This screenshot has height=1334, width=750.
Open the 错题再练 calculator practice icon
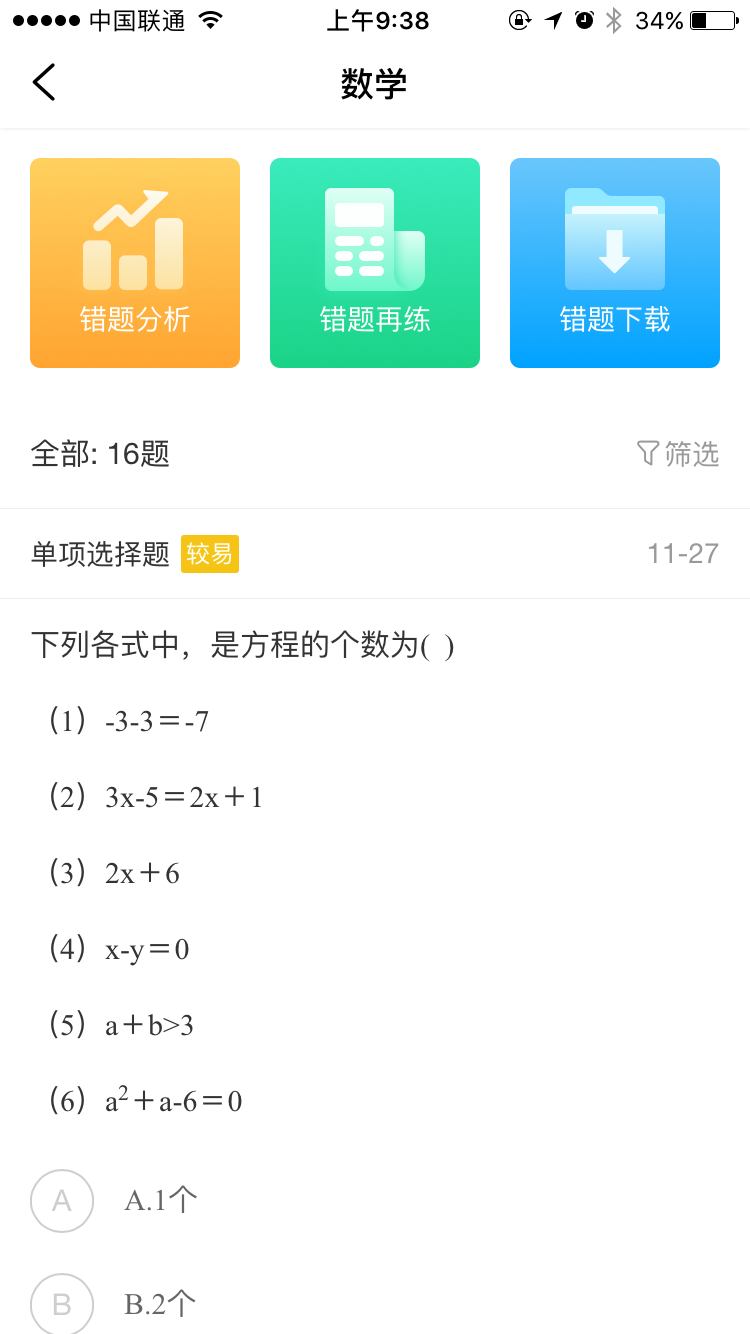point(374,262)
